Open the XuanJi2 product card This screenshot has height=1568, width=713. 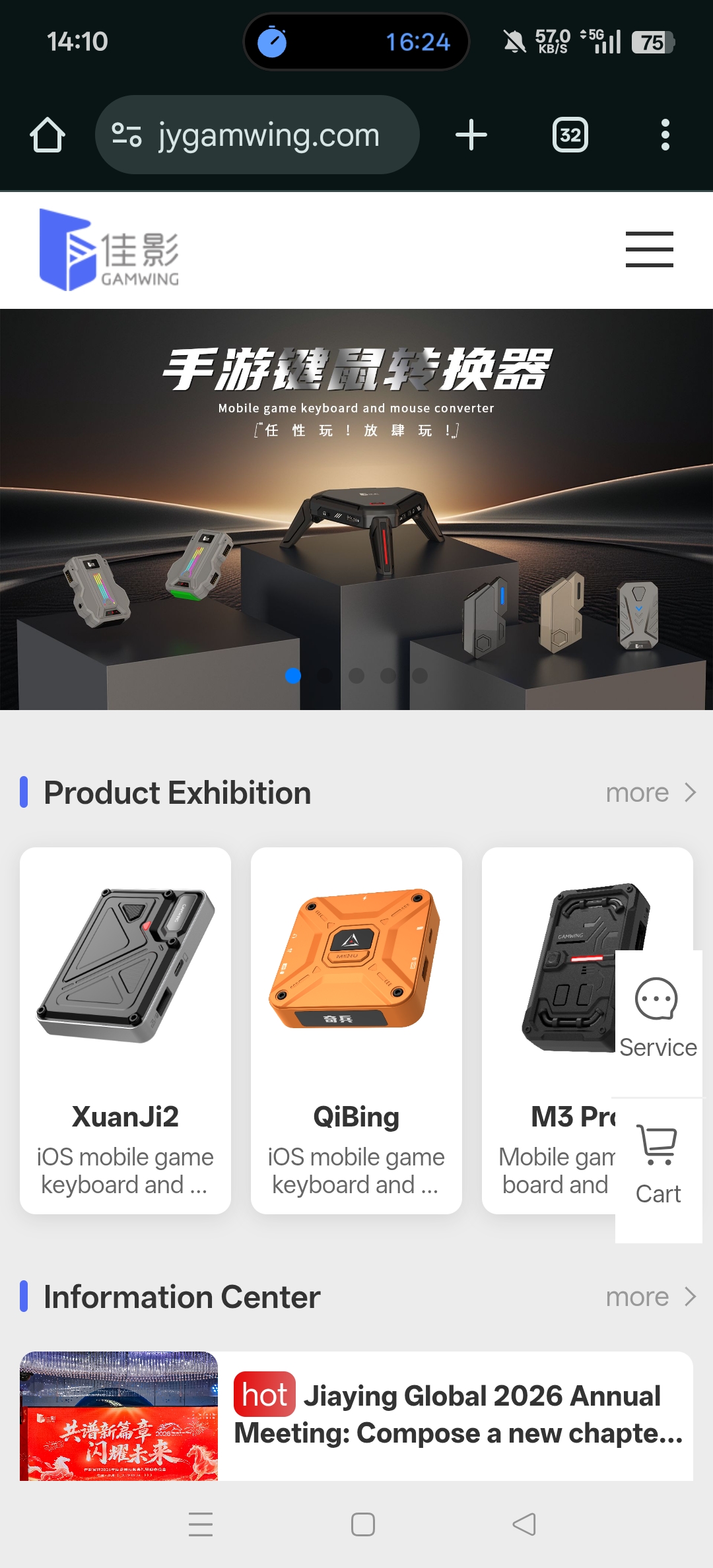coord(125,1029)
